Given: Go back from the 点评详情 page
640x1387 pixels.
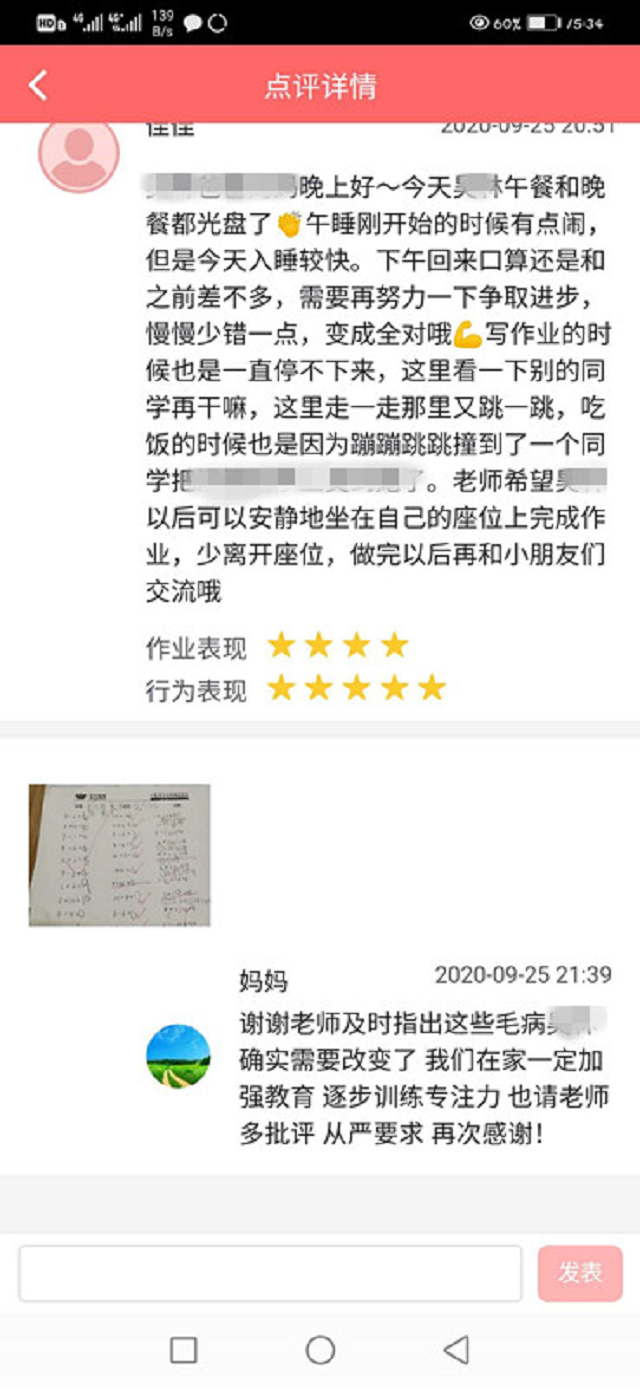Looking at the screenshot, I should coord(38,85).
